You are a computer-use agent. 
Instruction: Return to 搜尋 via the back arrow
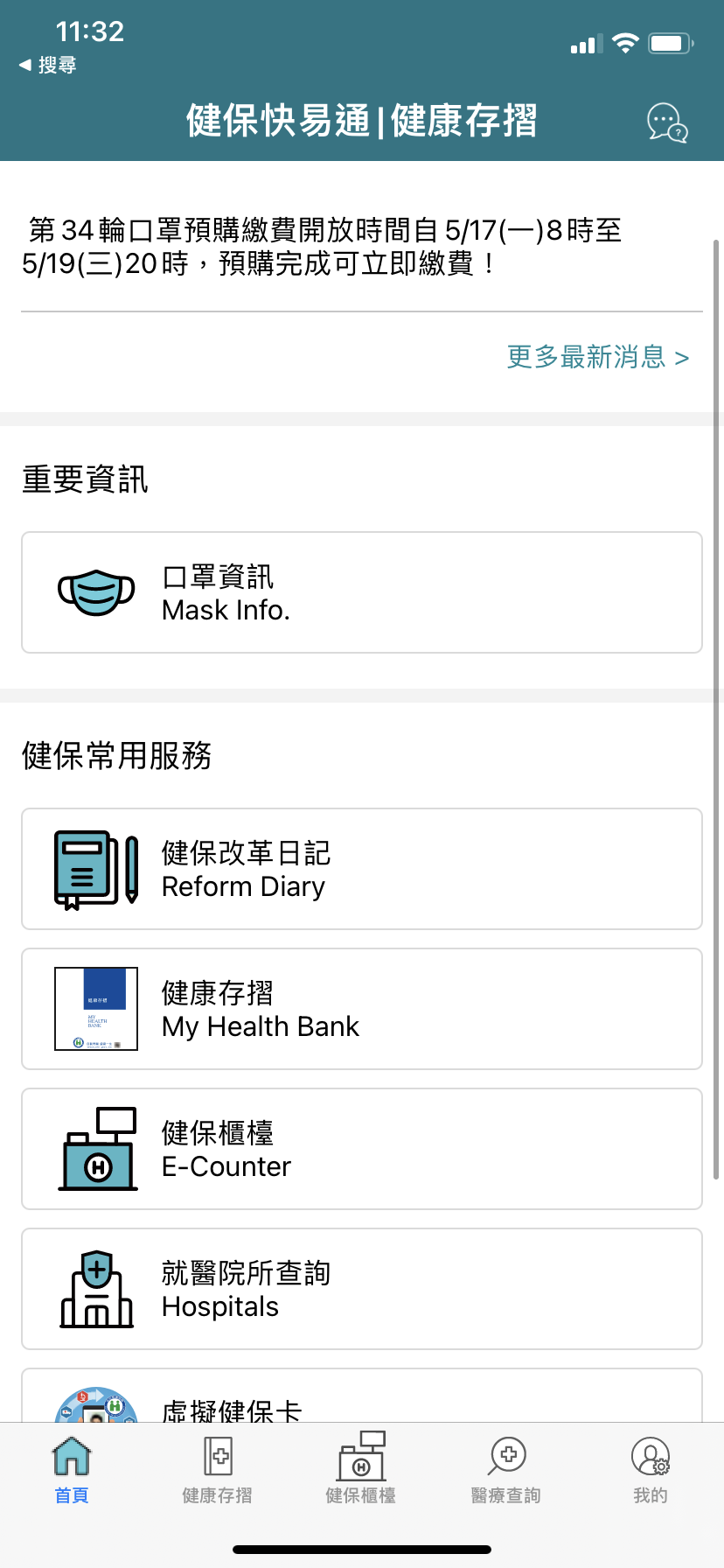coord(47,65)
